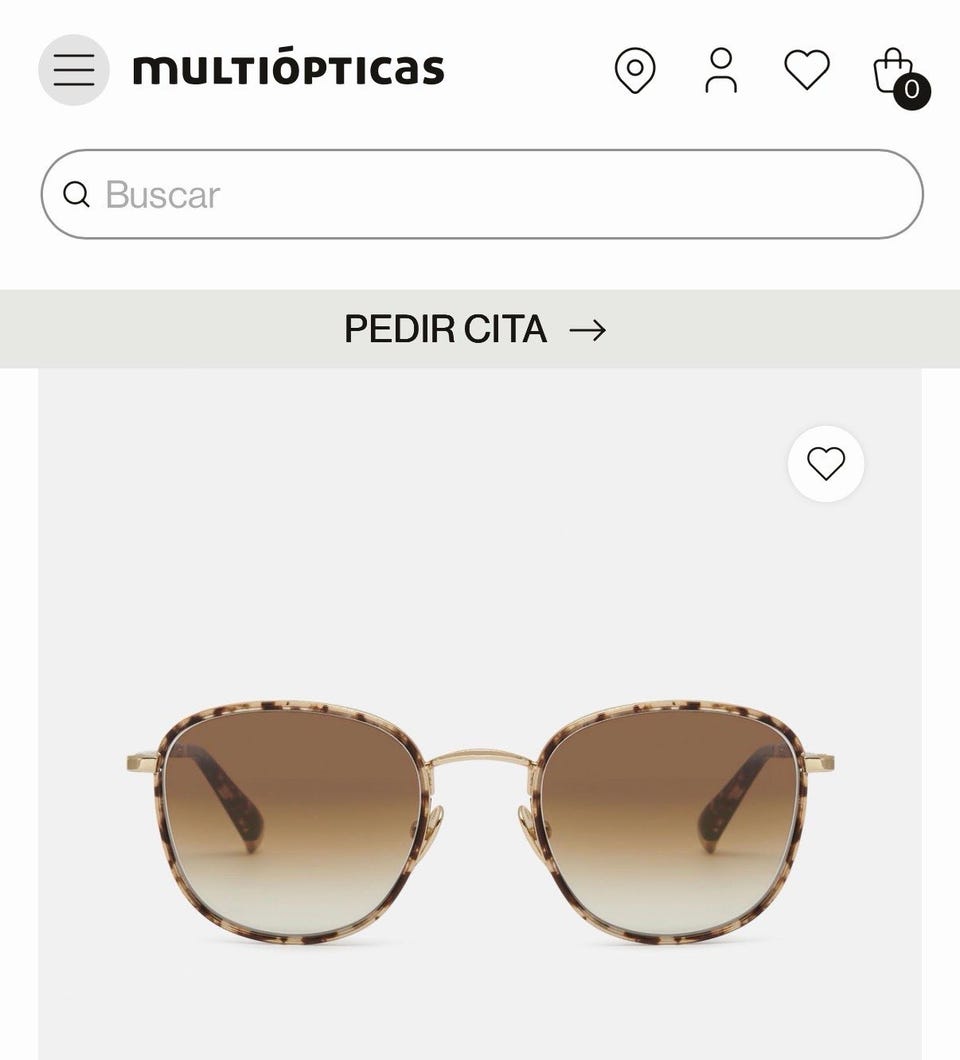Open the user account icon
This screenshot has height=1060, width=960.
(x=720, y=71)
